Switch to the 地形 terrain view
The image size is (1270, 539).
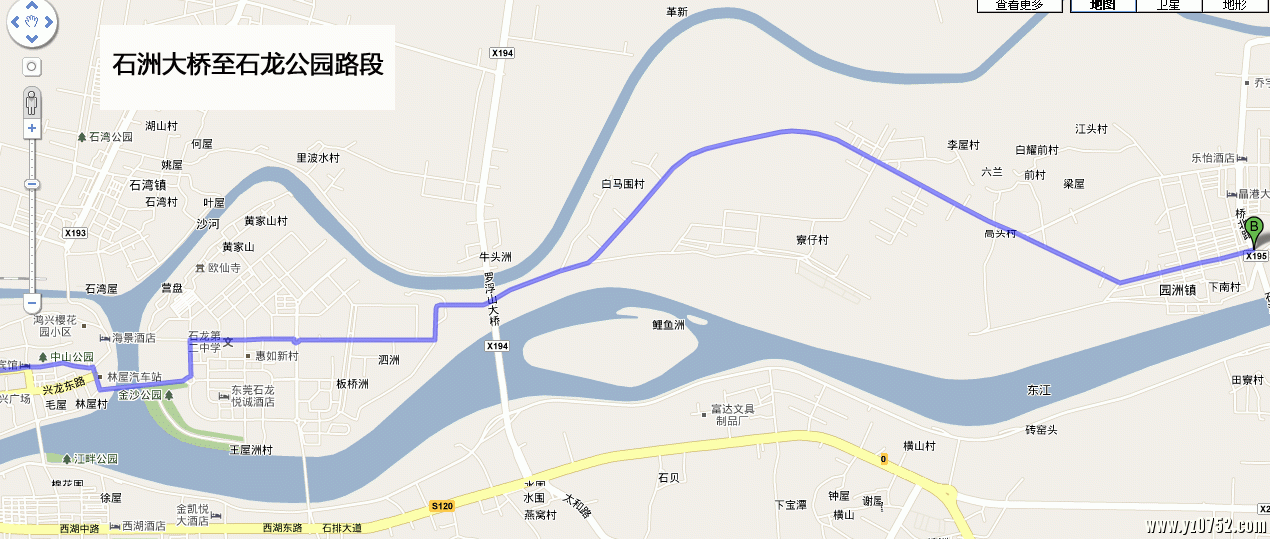click(x=1235, y=5)
